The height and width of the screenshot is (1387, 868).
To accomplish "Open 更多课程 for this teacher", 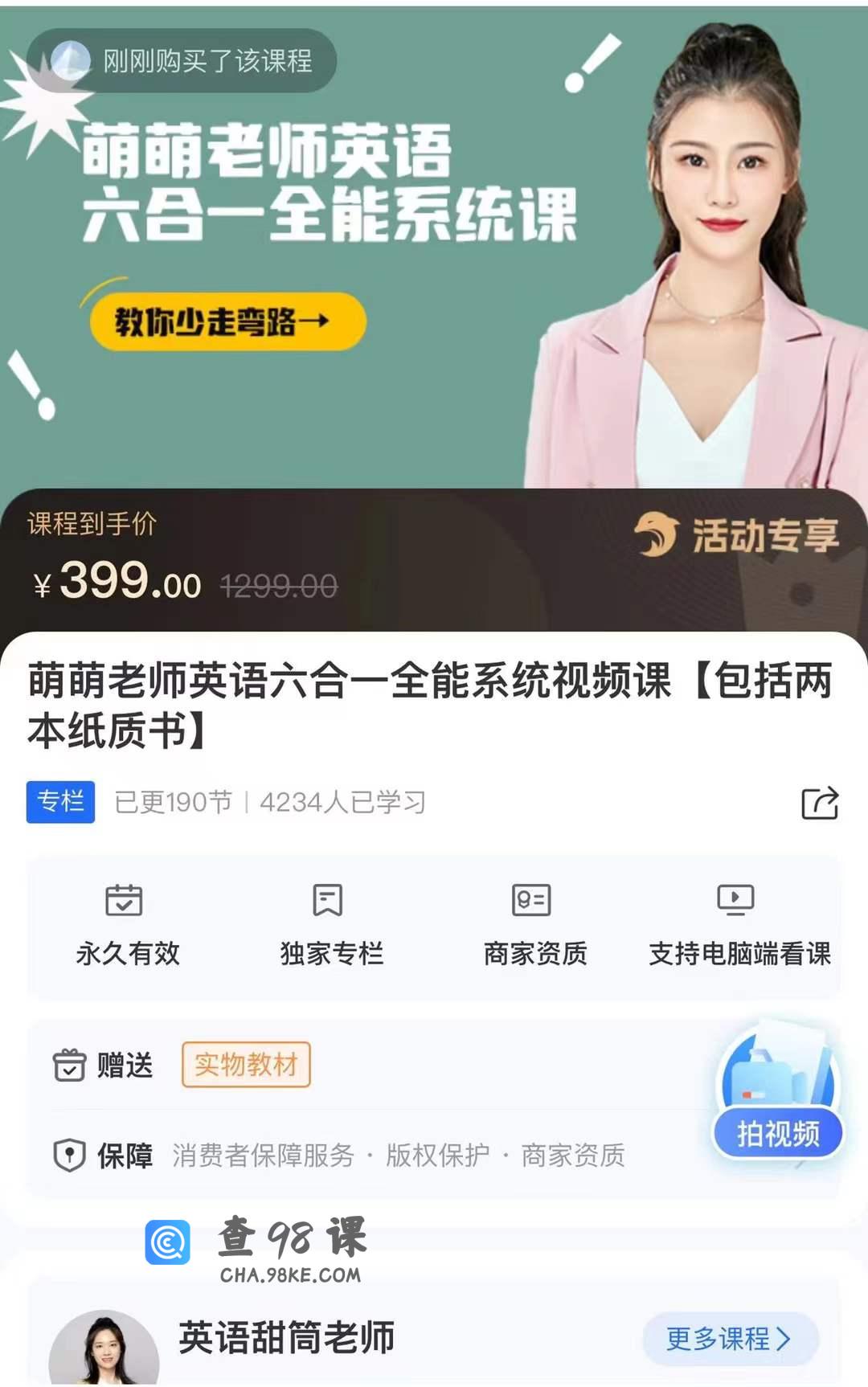I will [x=730, y=1339].
